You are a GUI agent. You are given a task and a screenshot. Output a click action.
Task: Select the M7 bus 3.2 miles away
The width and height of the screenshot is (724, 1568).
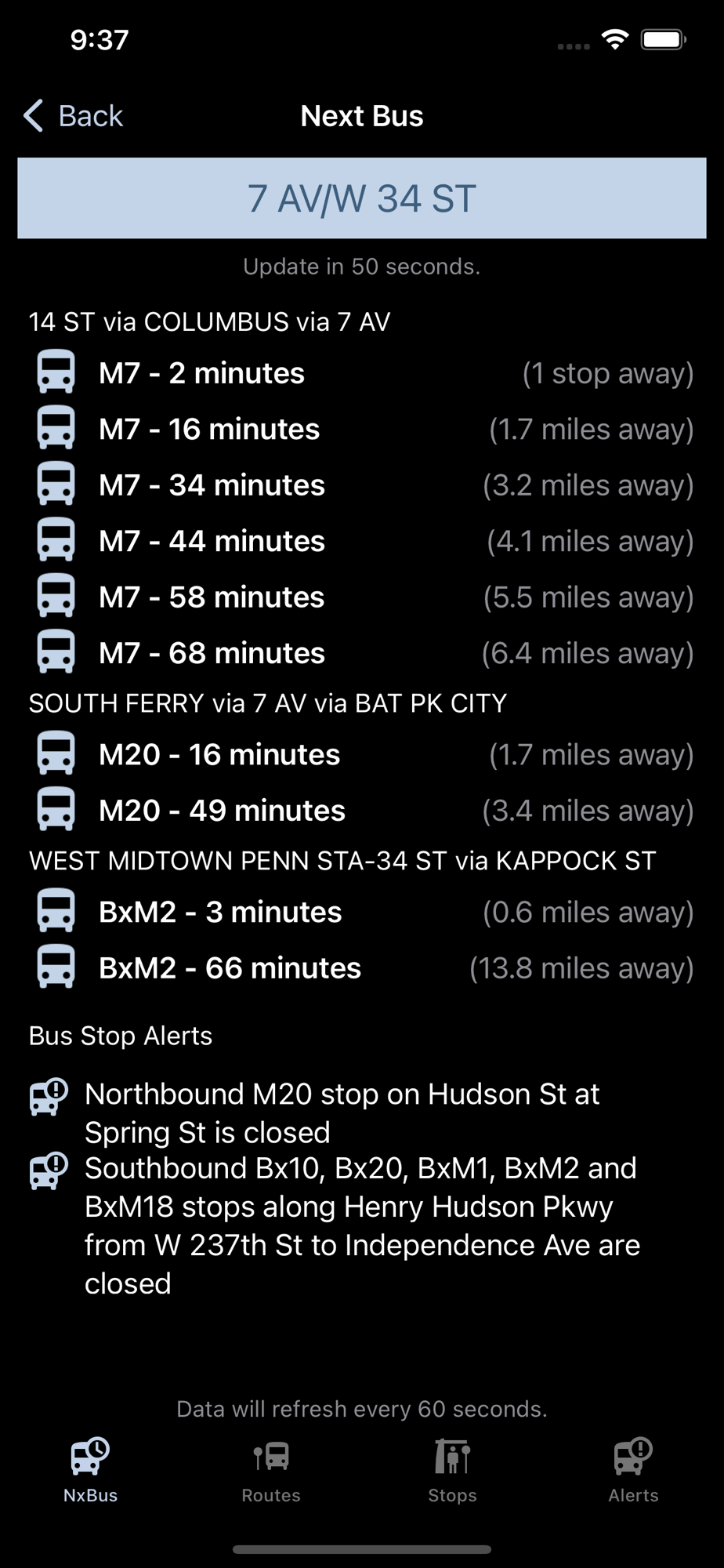click(x=362, y=485)
